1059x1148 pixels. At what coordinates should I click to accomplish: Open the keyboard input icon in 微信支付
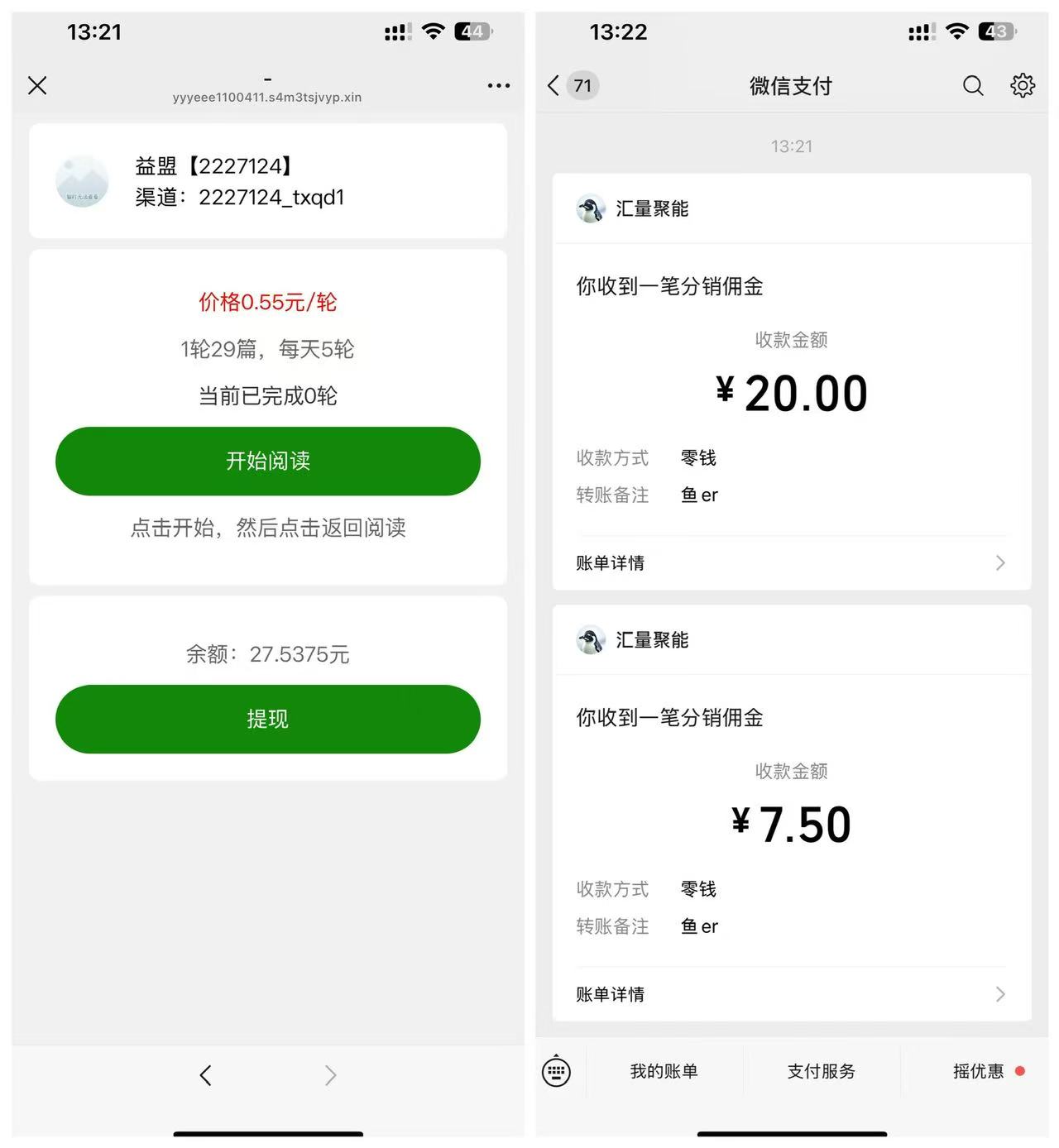pyautogui.click(x=556, y=1072)
